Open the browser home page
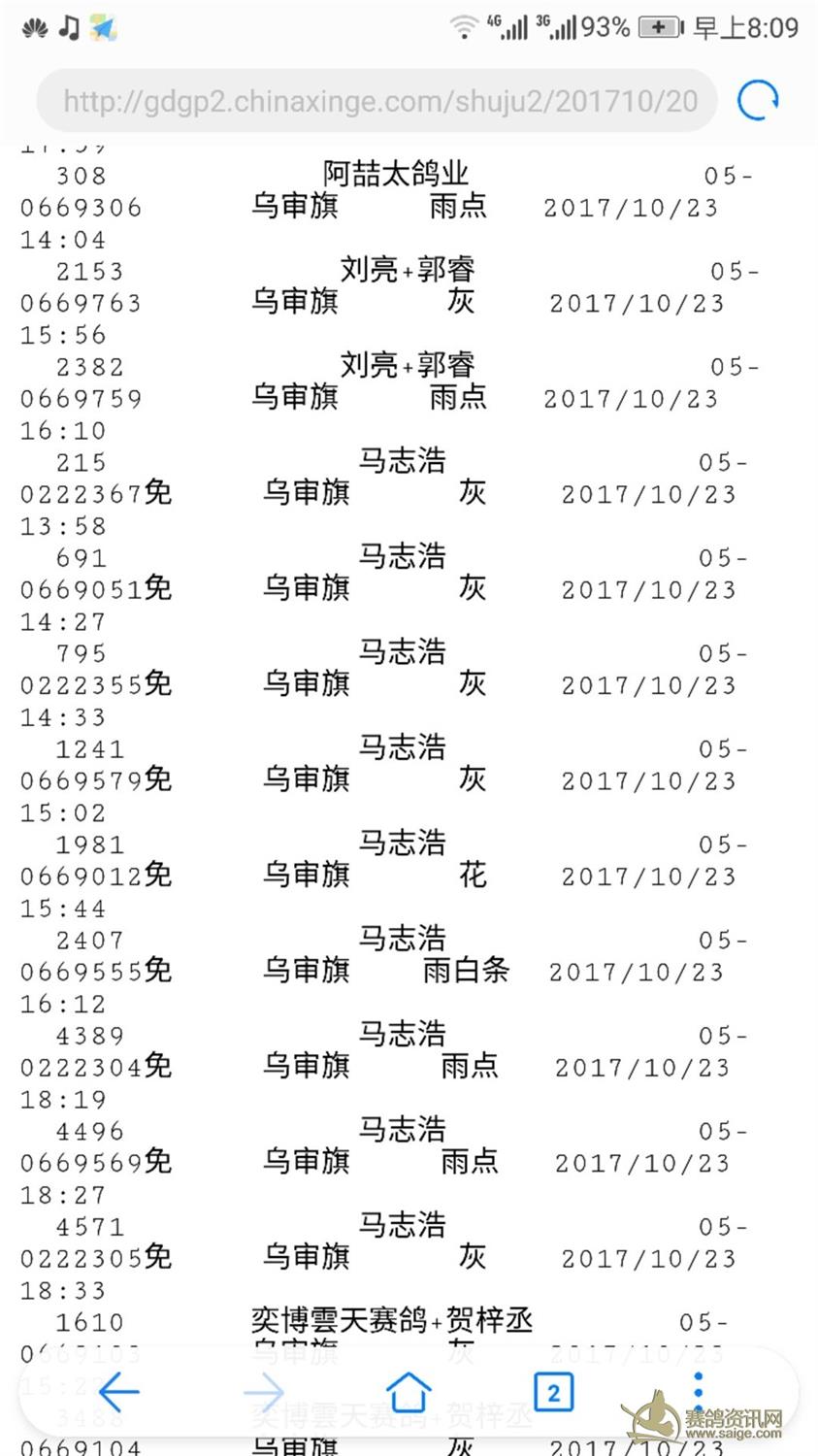 409,1393
